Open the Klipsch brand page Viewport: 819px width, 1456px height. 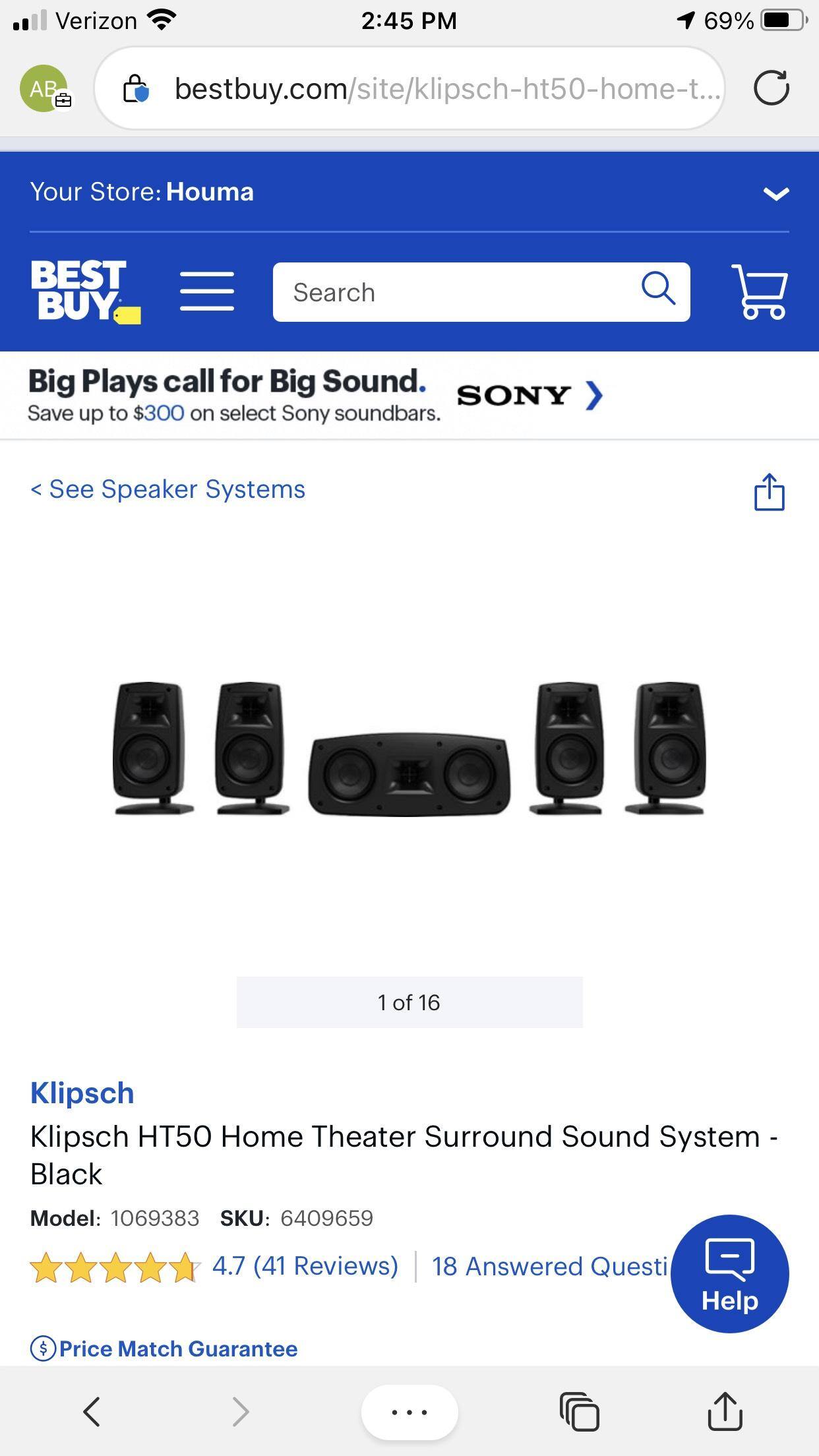point(82,1093)
